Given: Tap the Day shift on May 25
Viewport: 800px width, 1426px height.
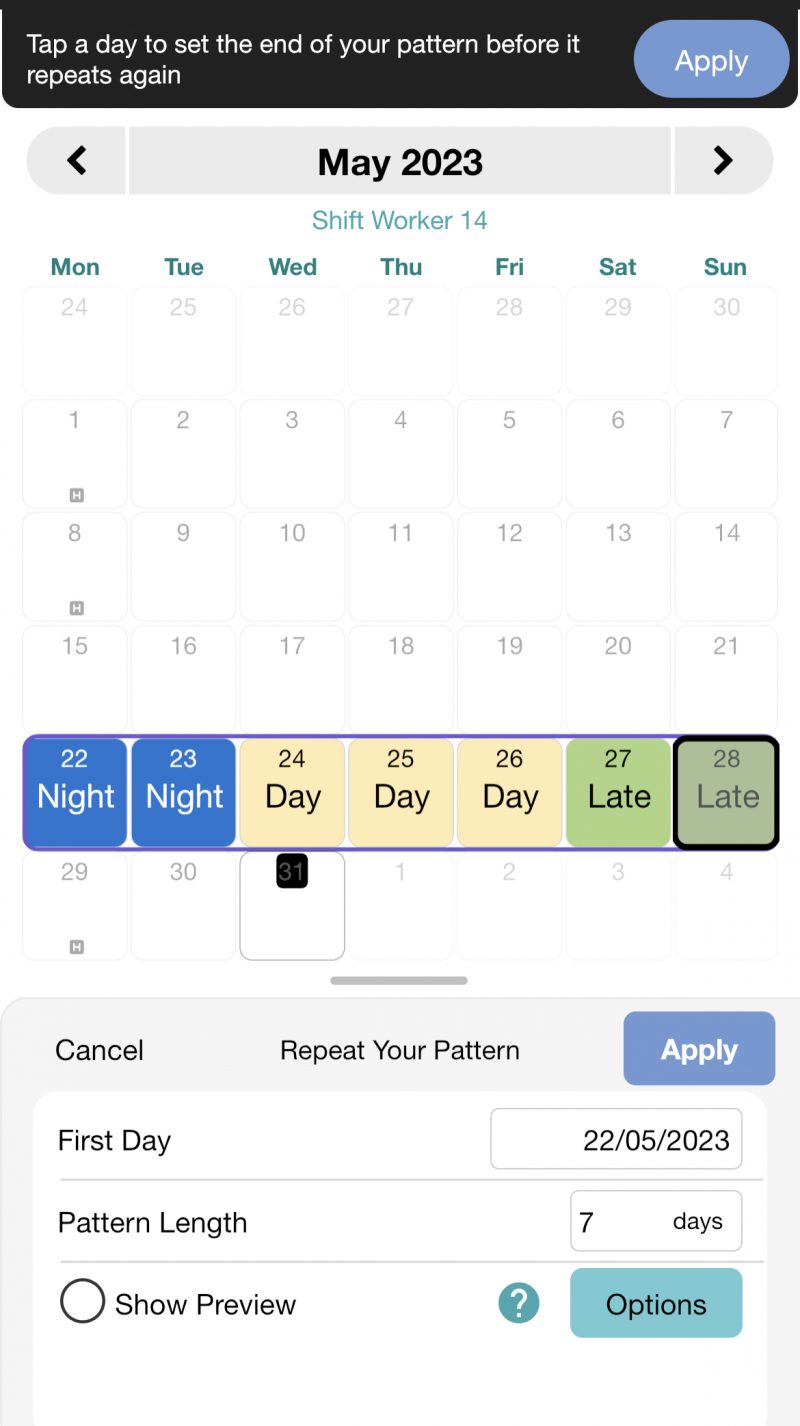Looking at the screenshot, I should click(400, 792).
